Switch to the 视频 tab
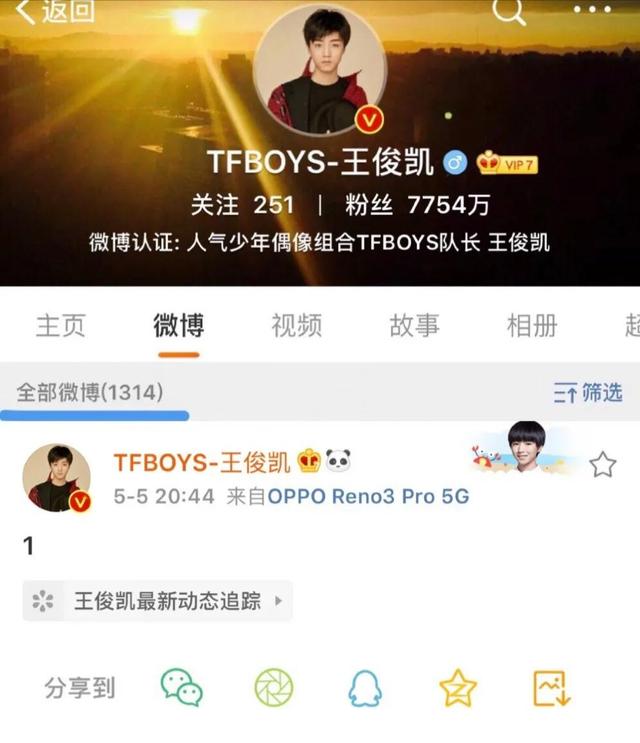640x743 pixels. (x=297, y=325)
